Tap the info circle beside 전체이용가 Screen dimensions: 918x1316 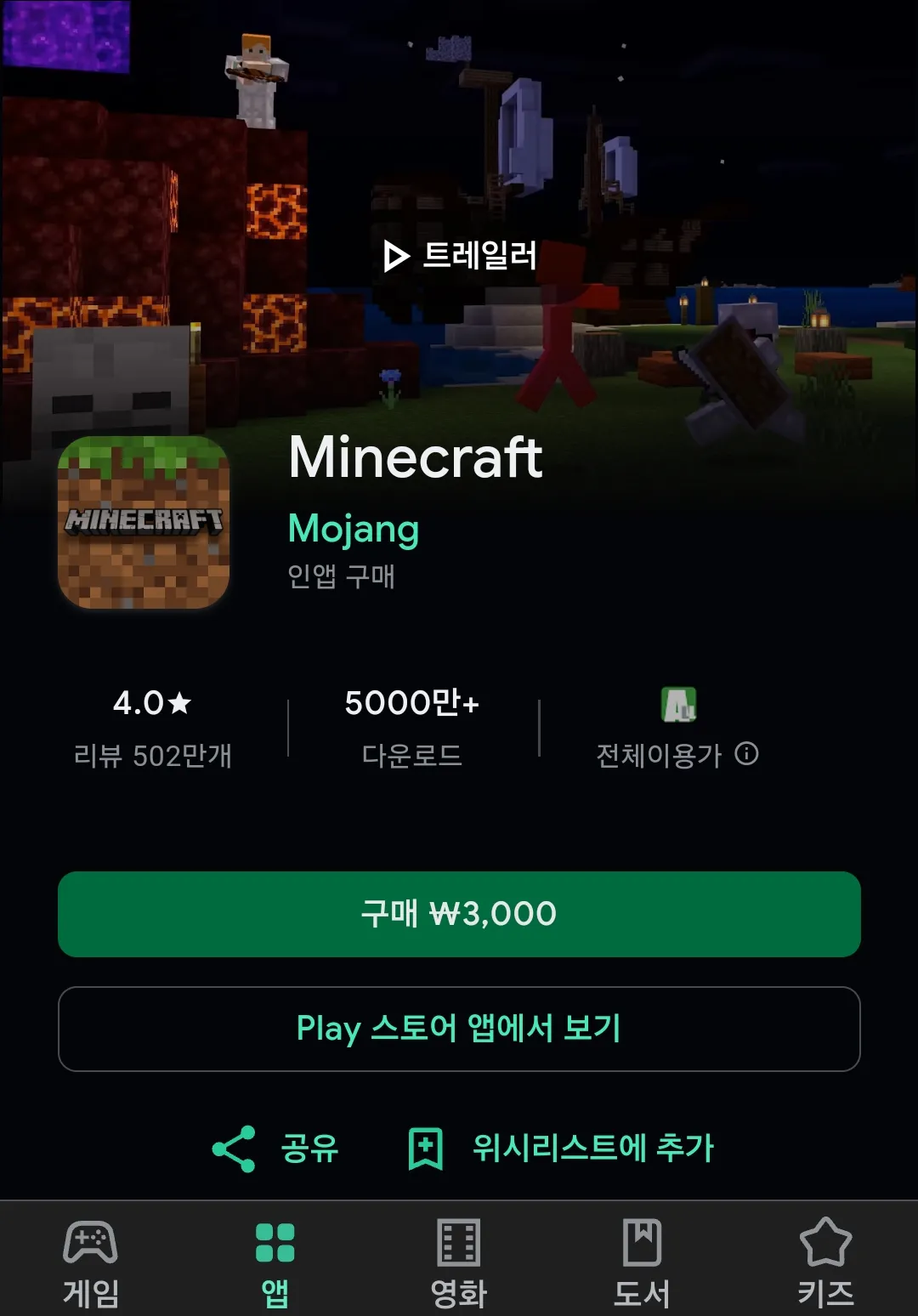[748, 753]
